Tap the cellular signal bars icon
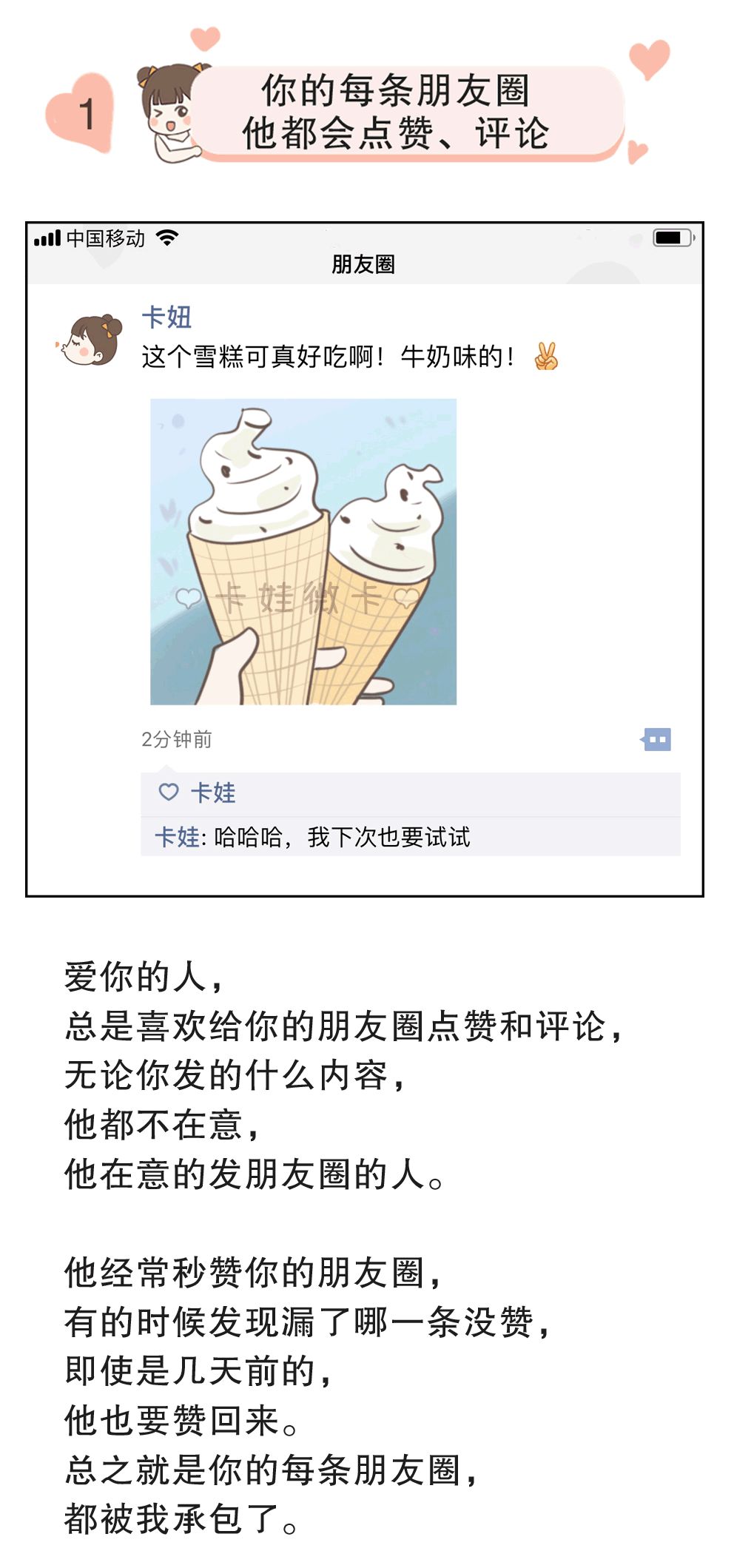 46,238
